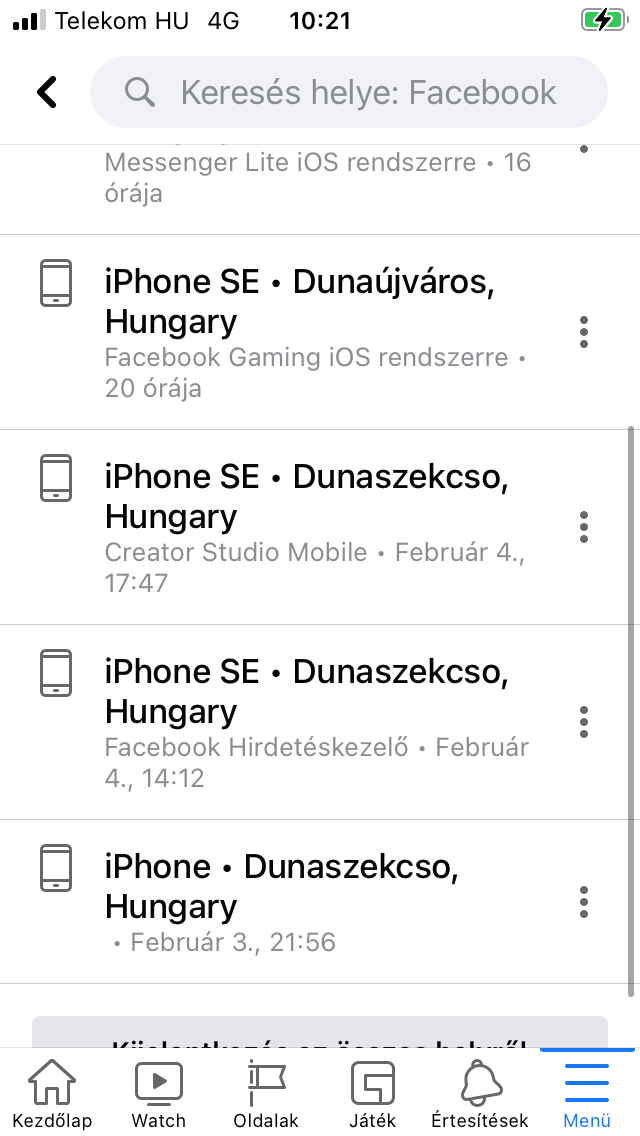Image resolution: width=640 pixels, height=1136 pixels.
Task: Tap the log out of all sessions button
Action: (320, 1034)
